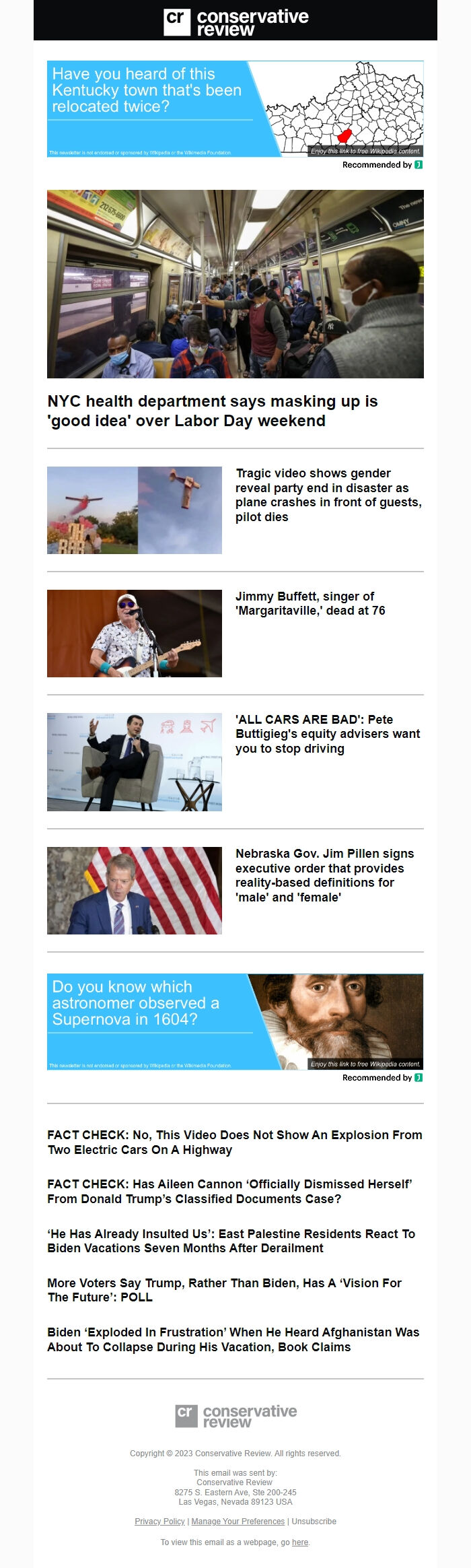Open 'ALL CARS ARE BAD' Buttigieg article

(328, 734)
